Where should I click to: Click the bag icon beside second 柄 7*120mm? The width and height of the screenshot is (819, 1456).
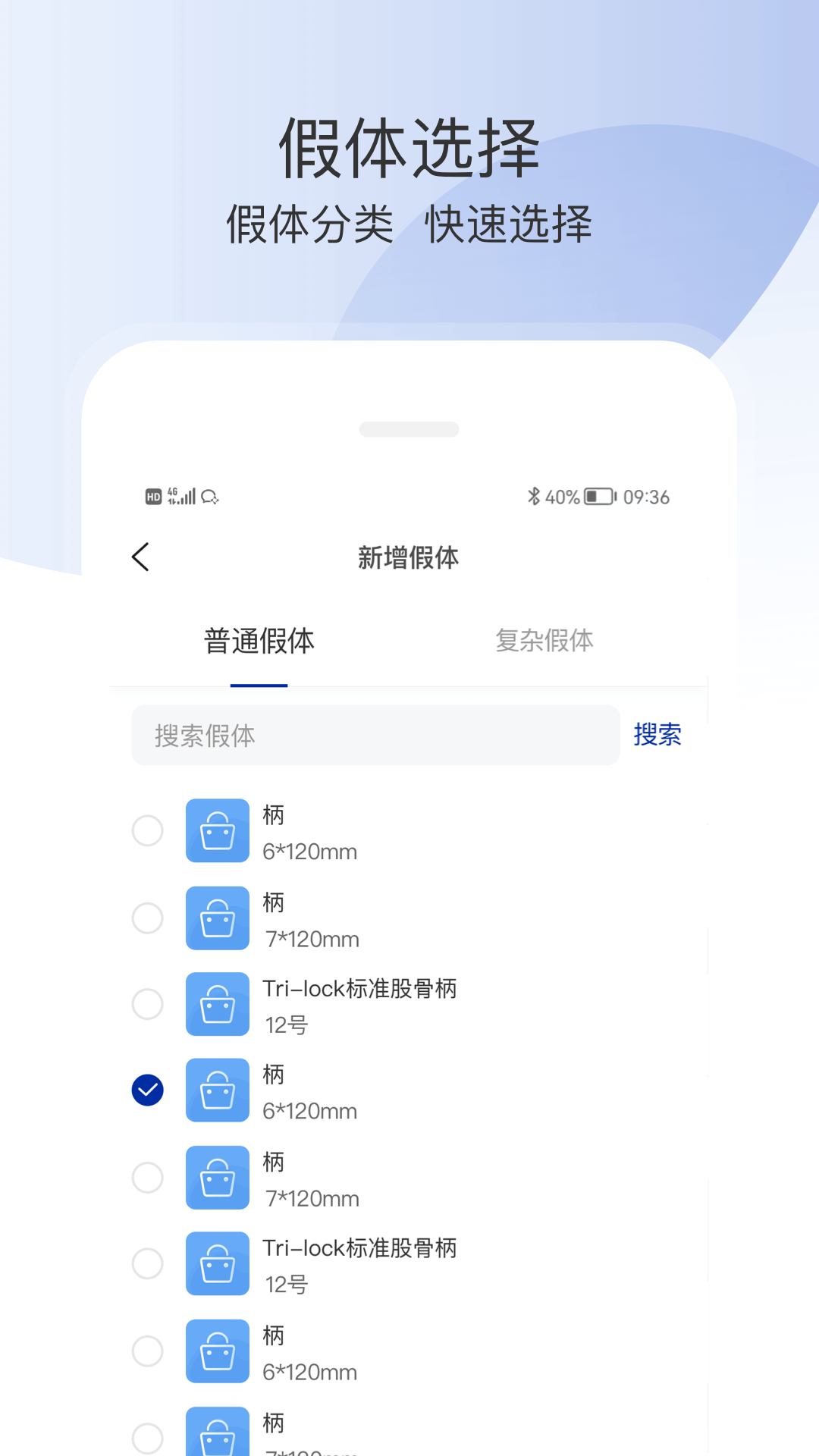pyautogui.click(x=217, y=1178)
